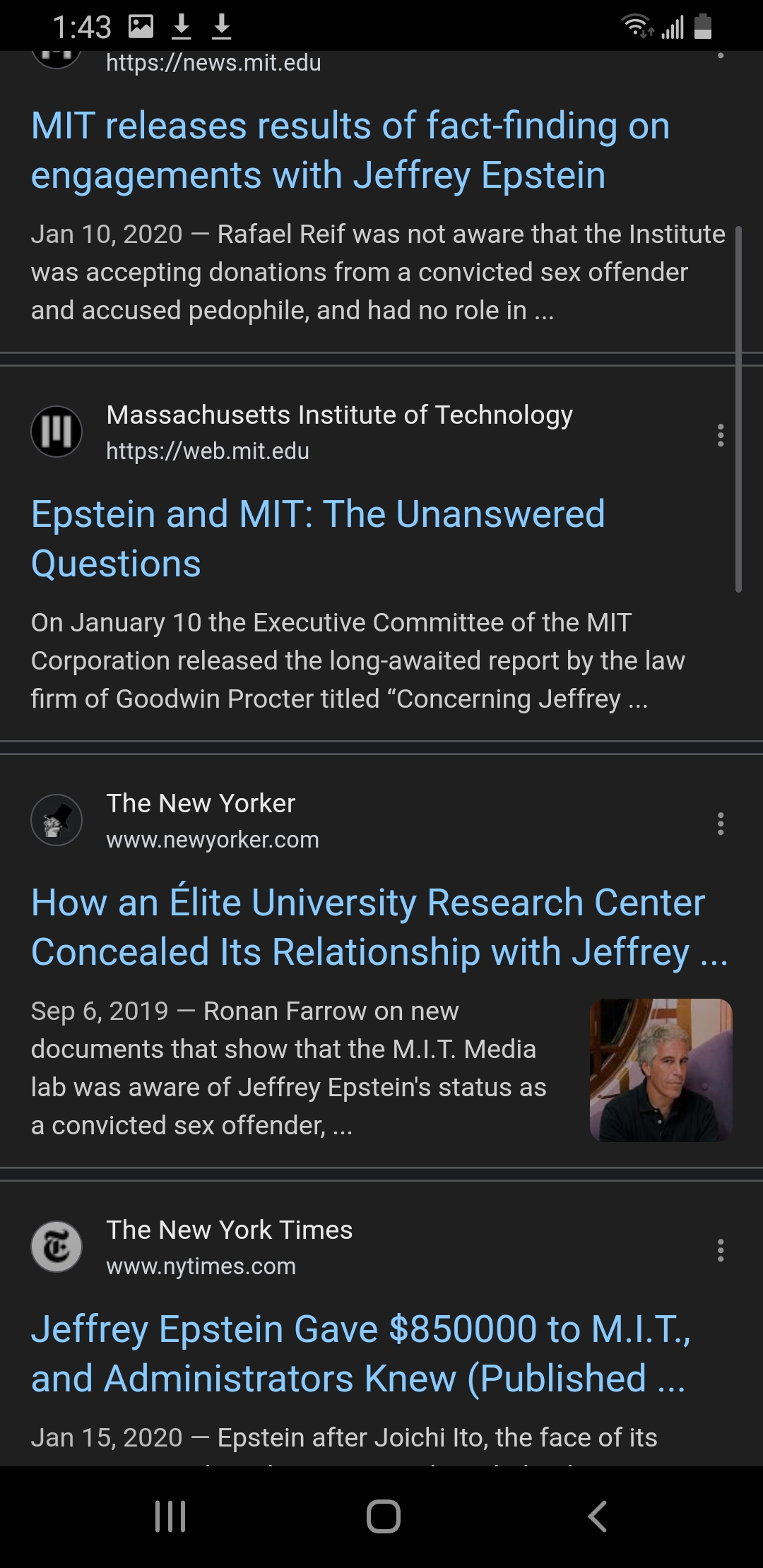Open 'Epstein and MIT: The Unanswered Questions' result

point(318,539)
